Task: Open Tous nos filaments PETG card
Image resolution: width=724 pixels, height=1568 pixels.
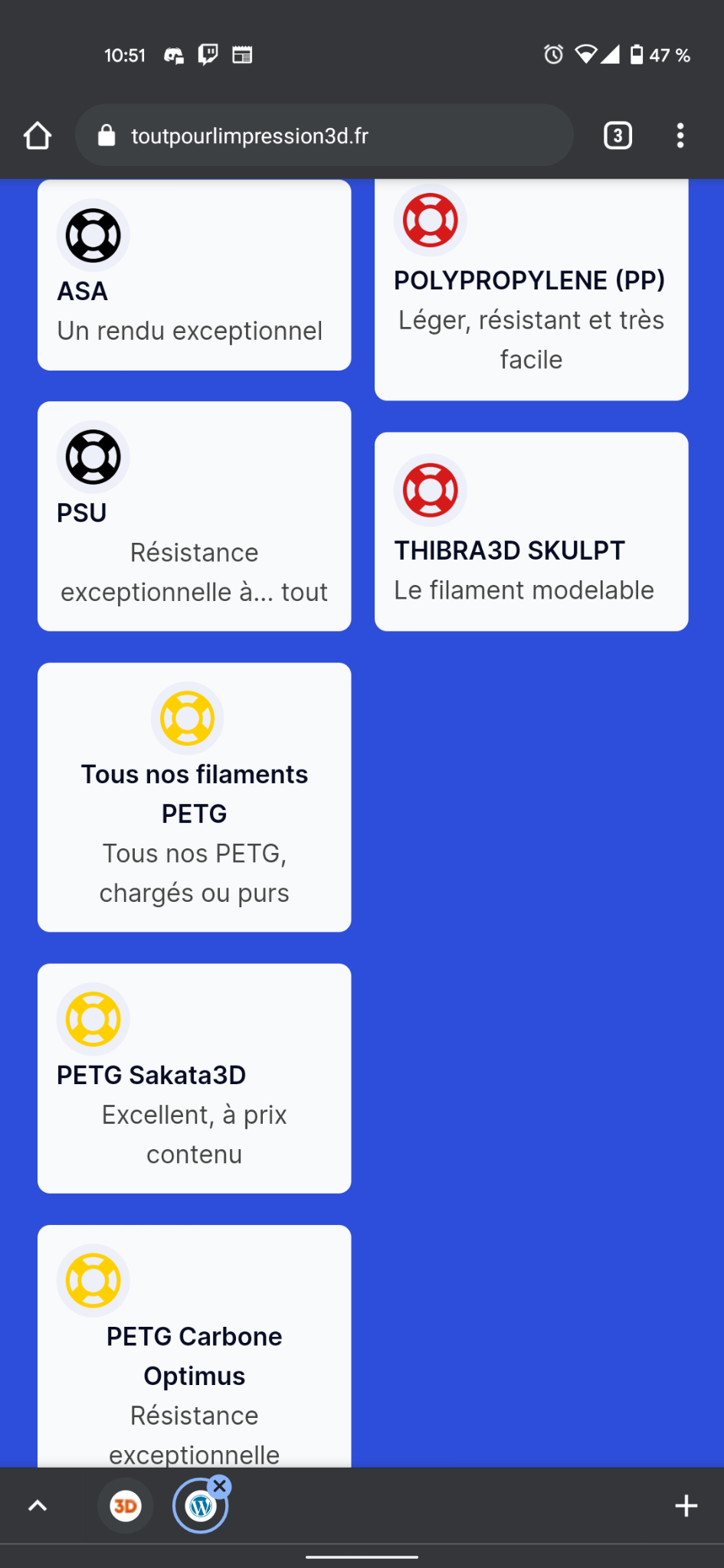Action: point(195,797)
